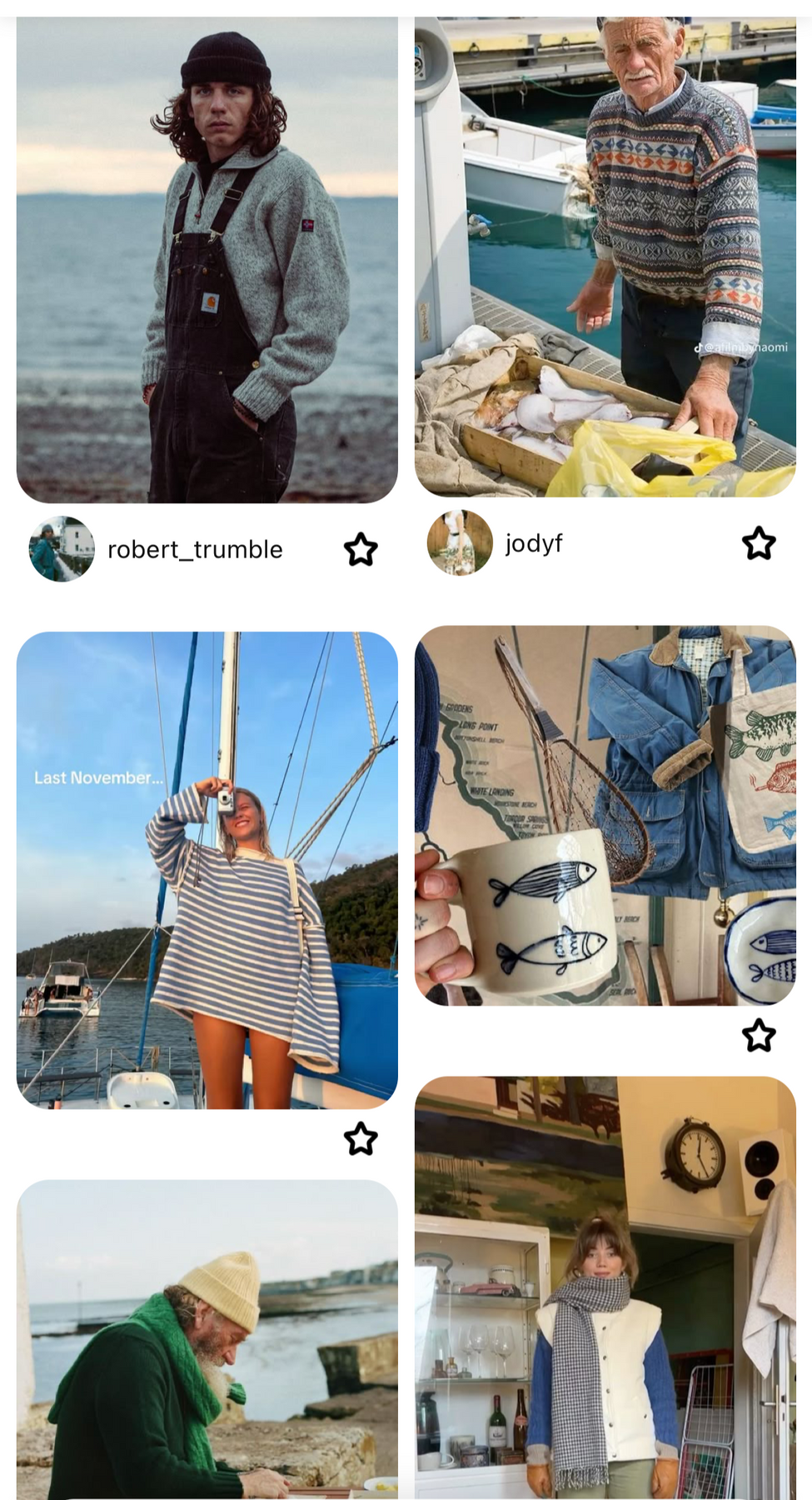This screenshot has height=1500, width=812.
Task: Star jodyf's pin
Action: click(x=759, y=543)
